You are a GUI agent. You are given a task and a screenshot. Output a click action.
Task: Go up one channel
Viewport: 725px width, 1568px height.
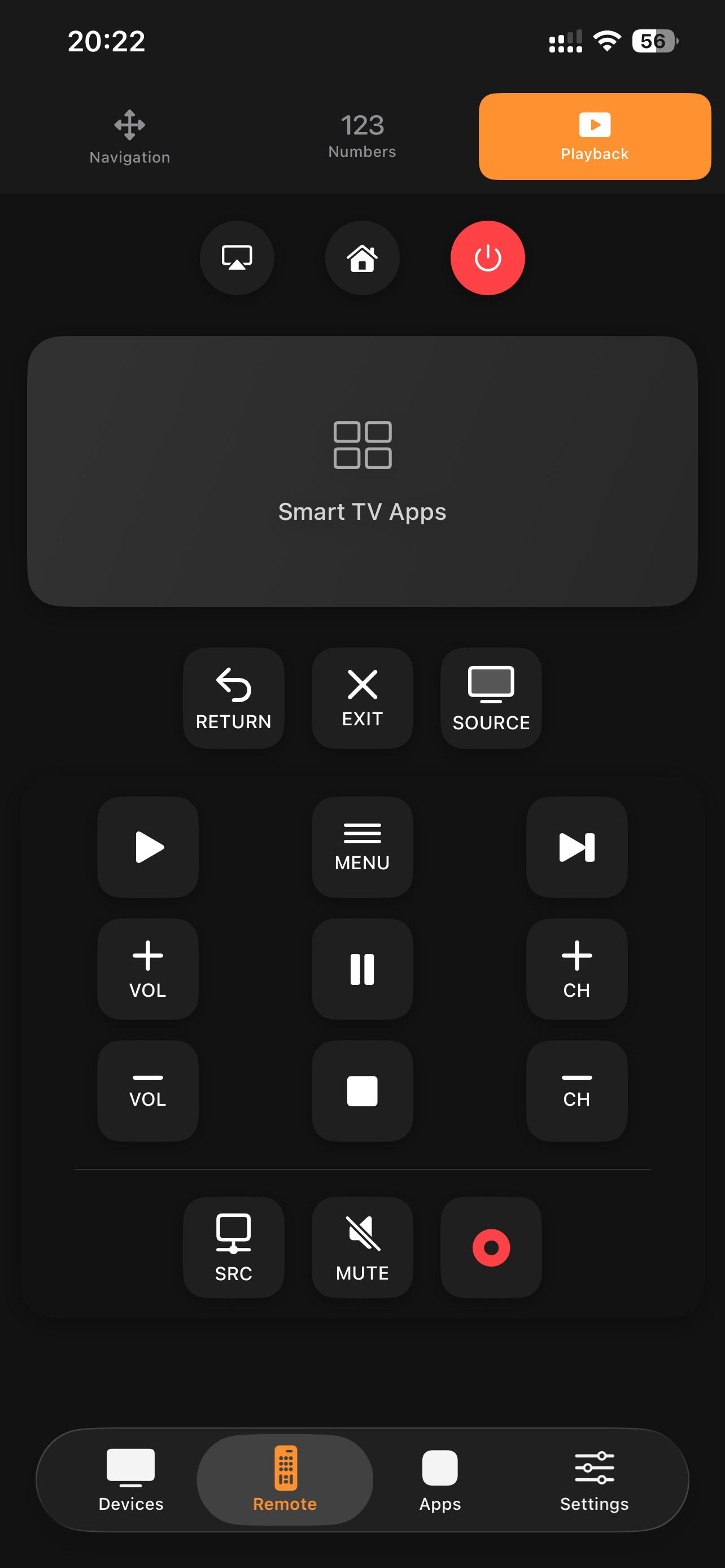[576, 969]
